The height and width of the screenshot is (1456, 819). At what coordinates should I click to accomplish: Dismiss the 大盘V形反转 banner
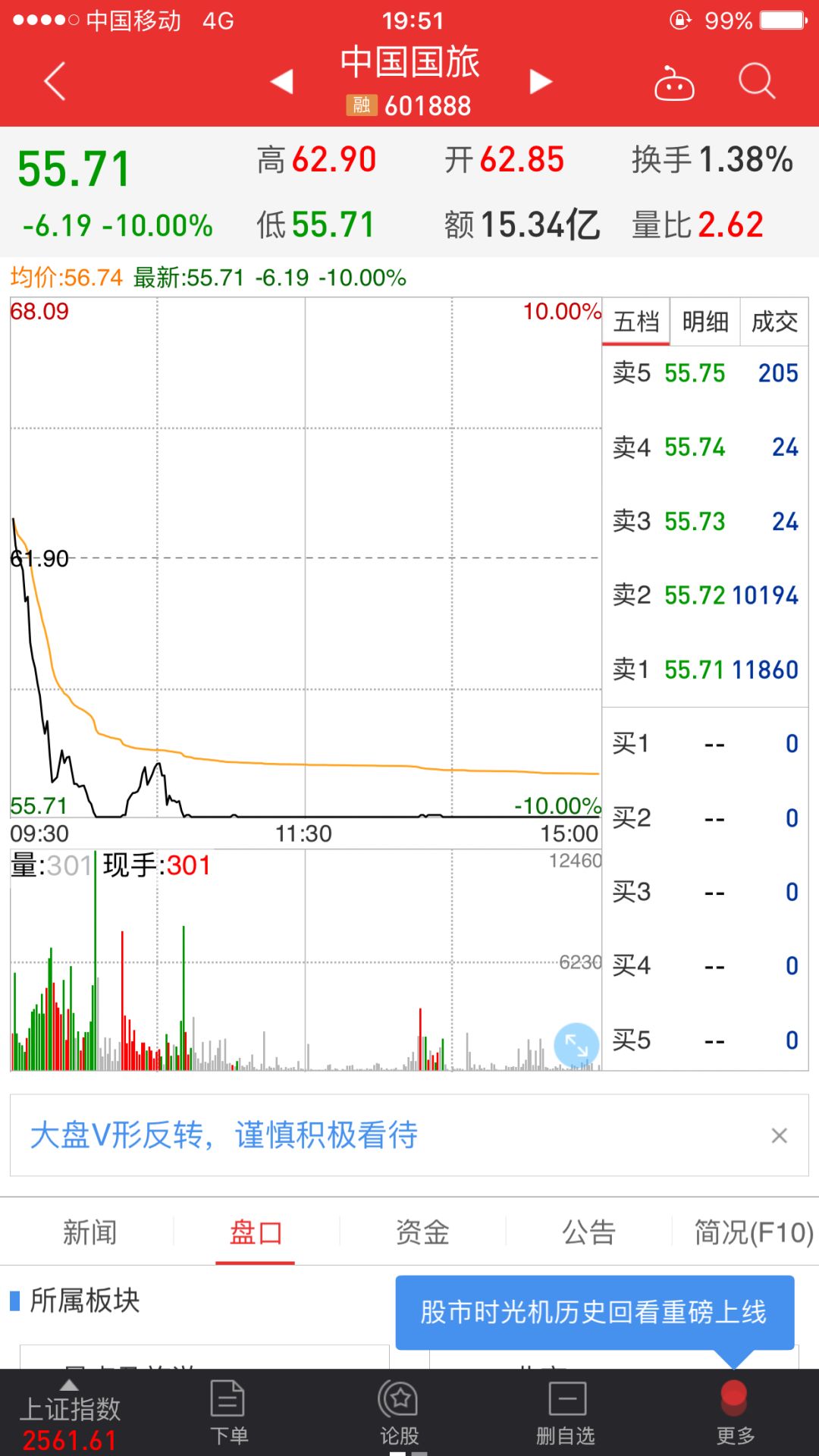pos(779,1135)
